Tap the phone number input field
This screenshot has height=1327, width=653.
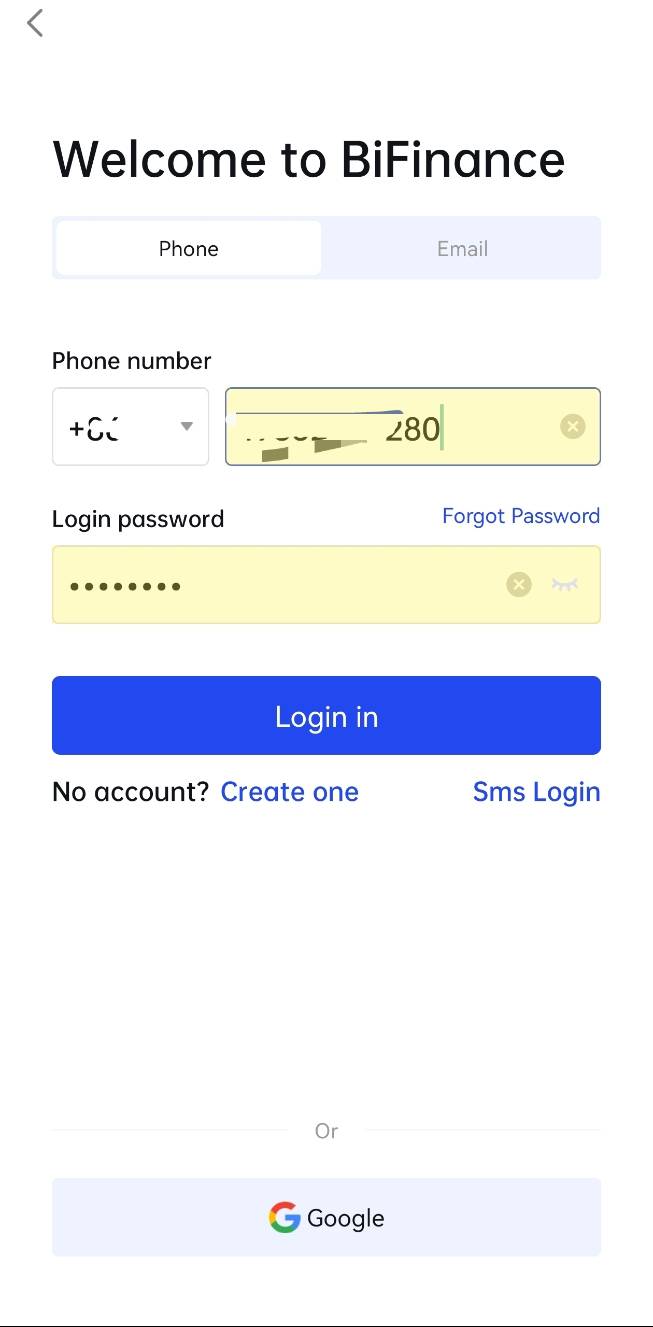coord(413,427)
